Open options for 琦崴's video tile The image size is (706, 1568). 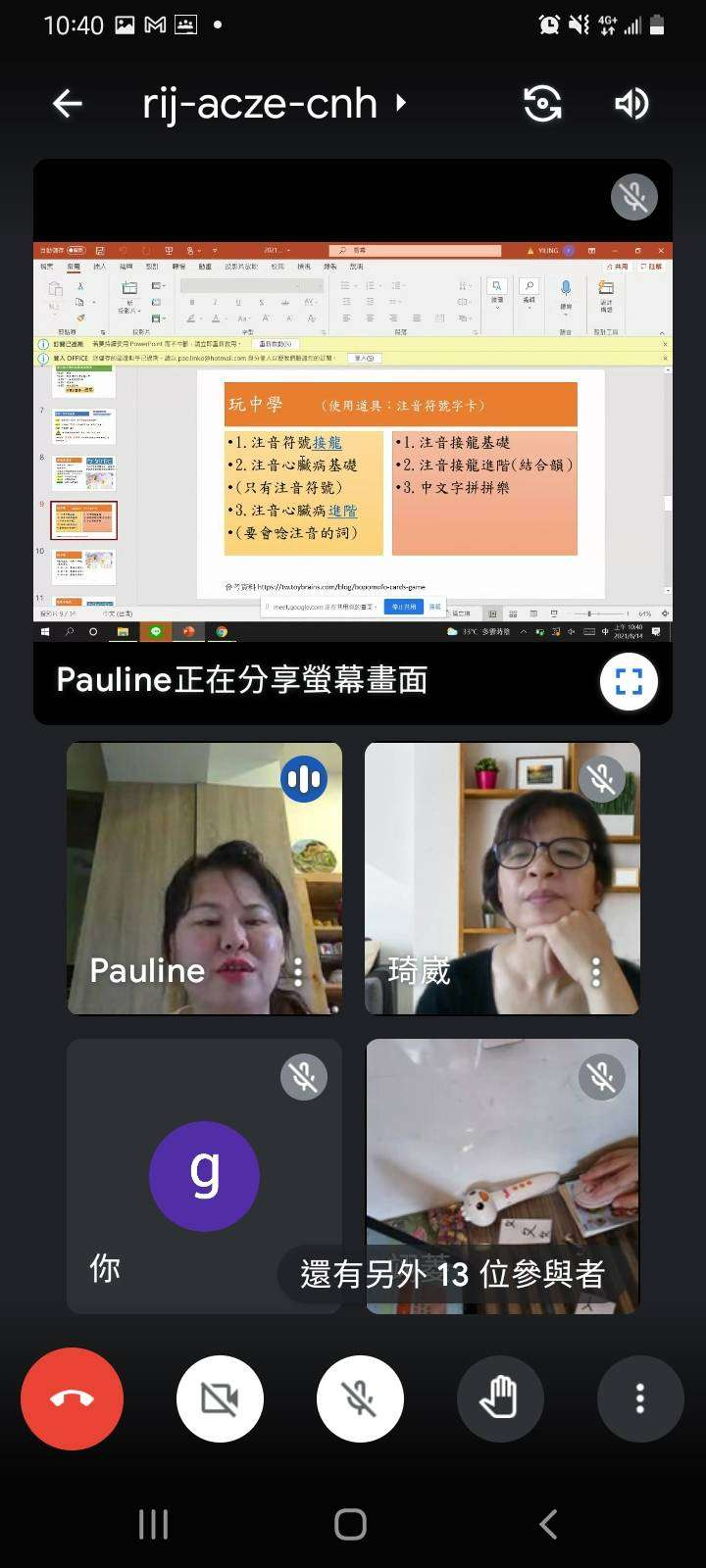tap(595, 971)
